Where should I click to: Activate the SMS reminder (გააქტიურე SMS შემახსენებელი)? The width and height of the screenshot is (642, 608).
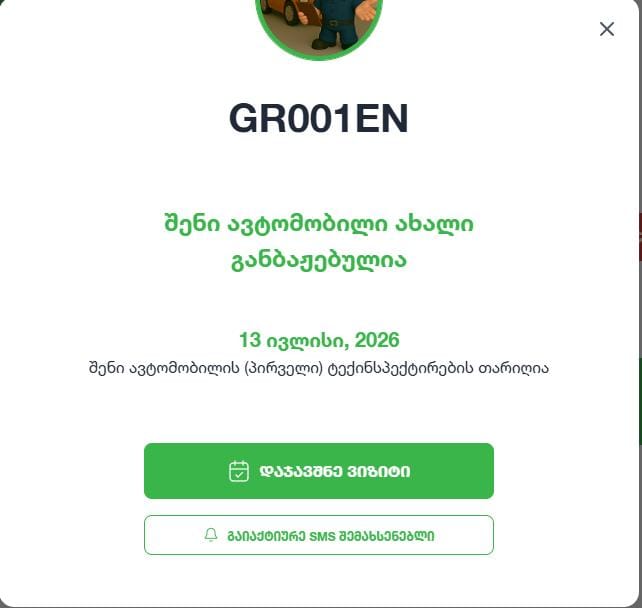click(319, 535)
